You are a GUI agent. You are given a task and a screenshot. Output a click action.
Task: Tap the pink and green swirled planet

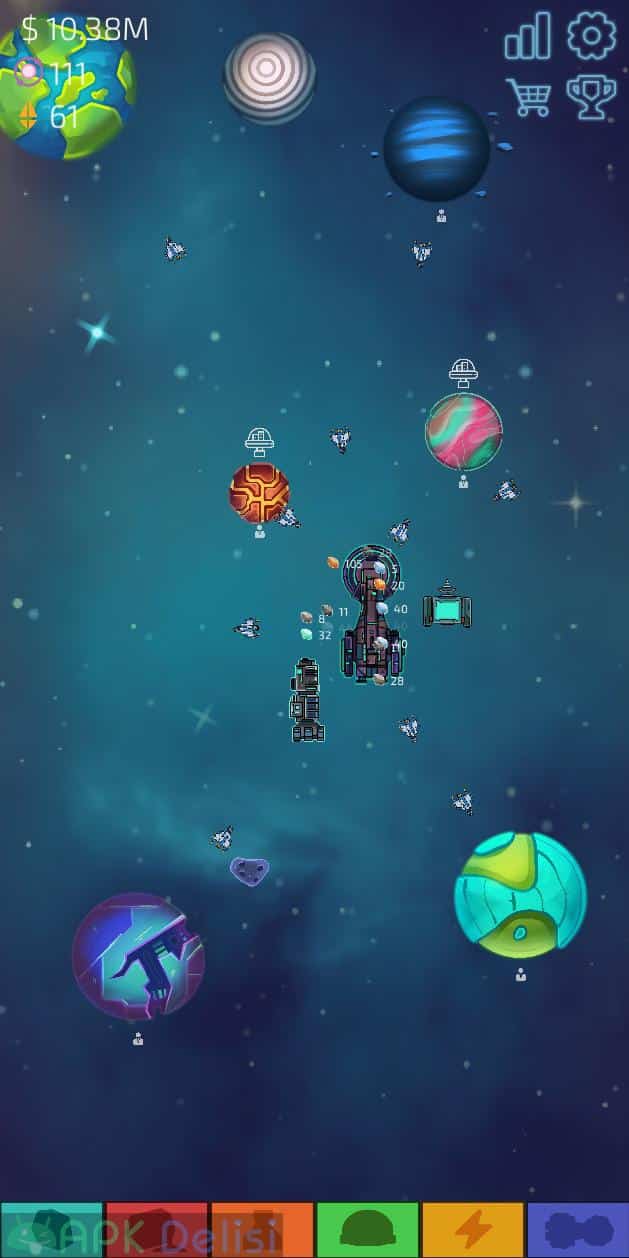(463, 431)
